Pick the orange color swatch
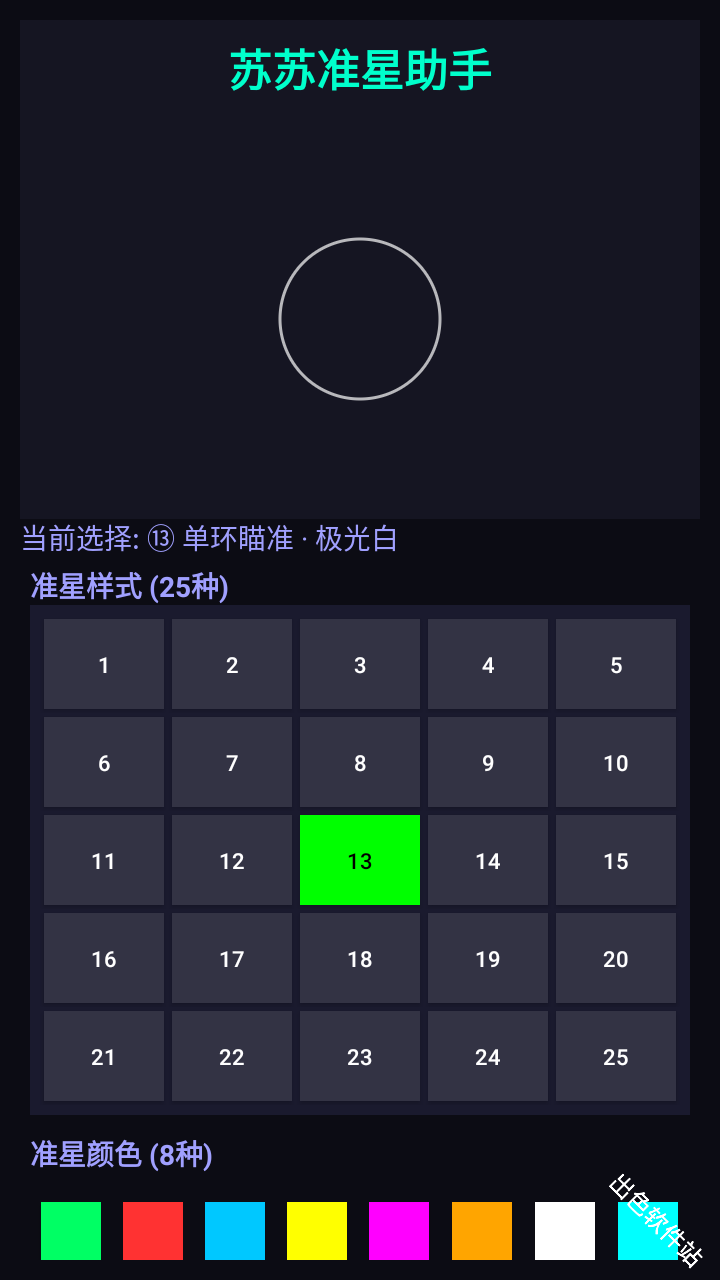Image resolution: width=720 pixels, height=1280 pixels. [482, 1229]
